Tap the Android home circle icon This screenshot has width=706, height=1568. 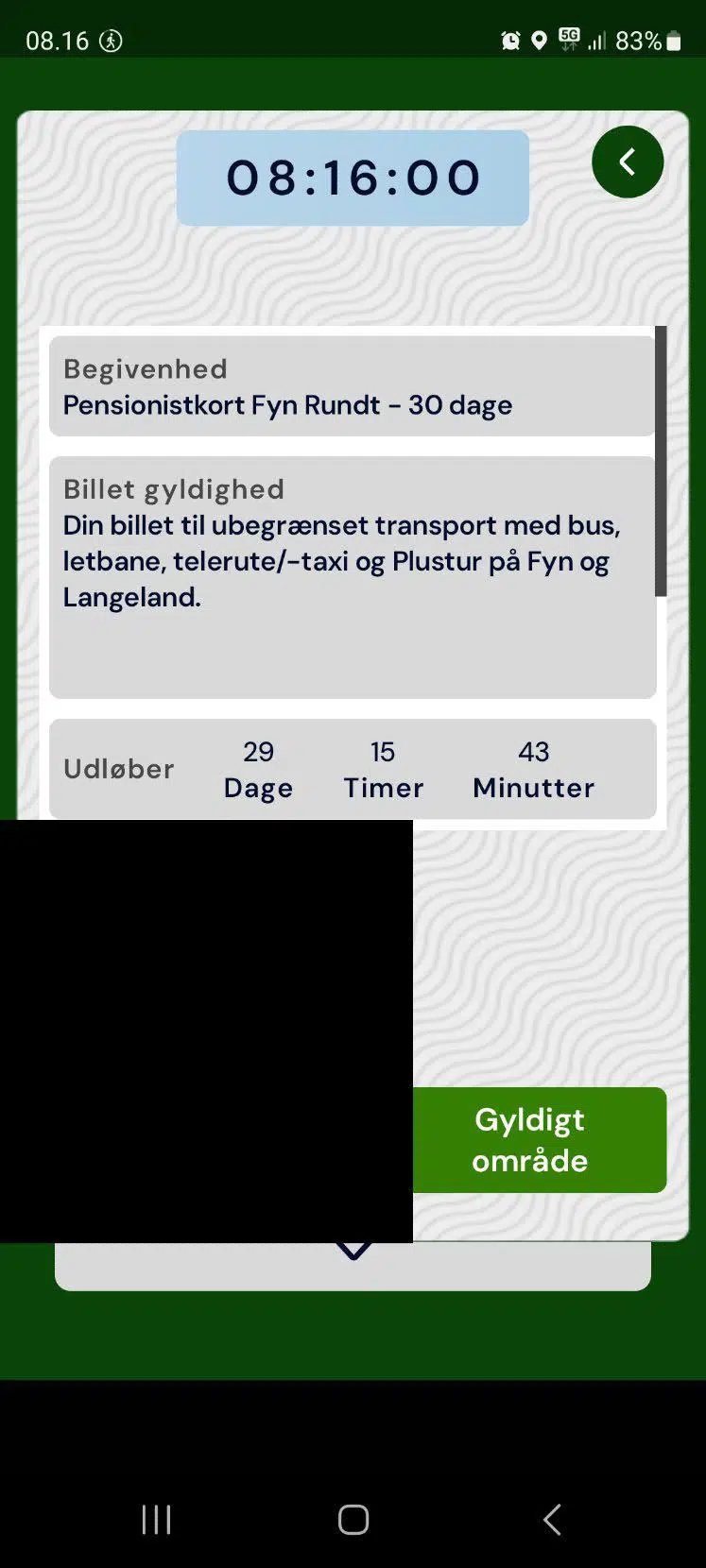coord(352,1519)
